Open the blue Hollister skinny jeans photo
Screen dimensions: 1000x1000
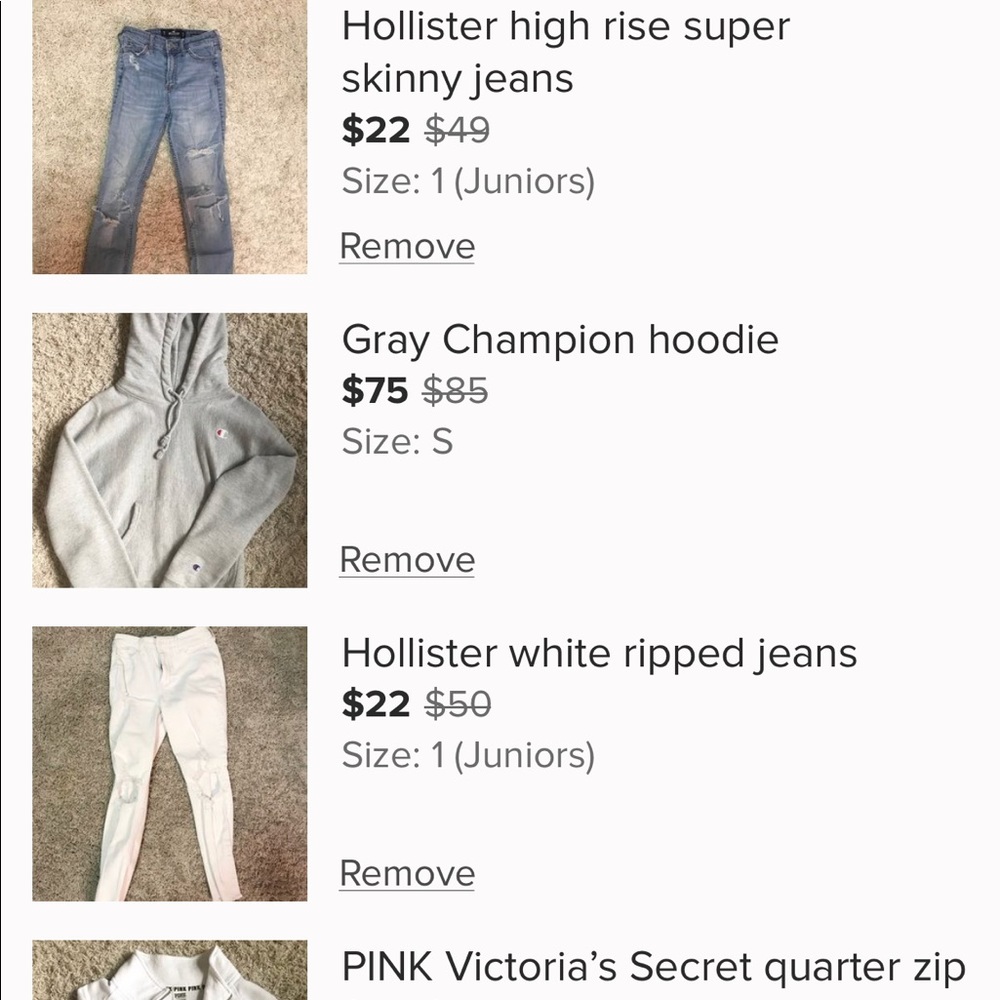(x=169, y=137)
